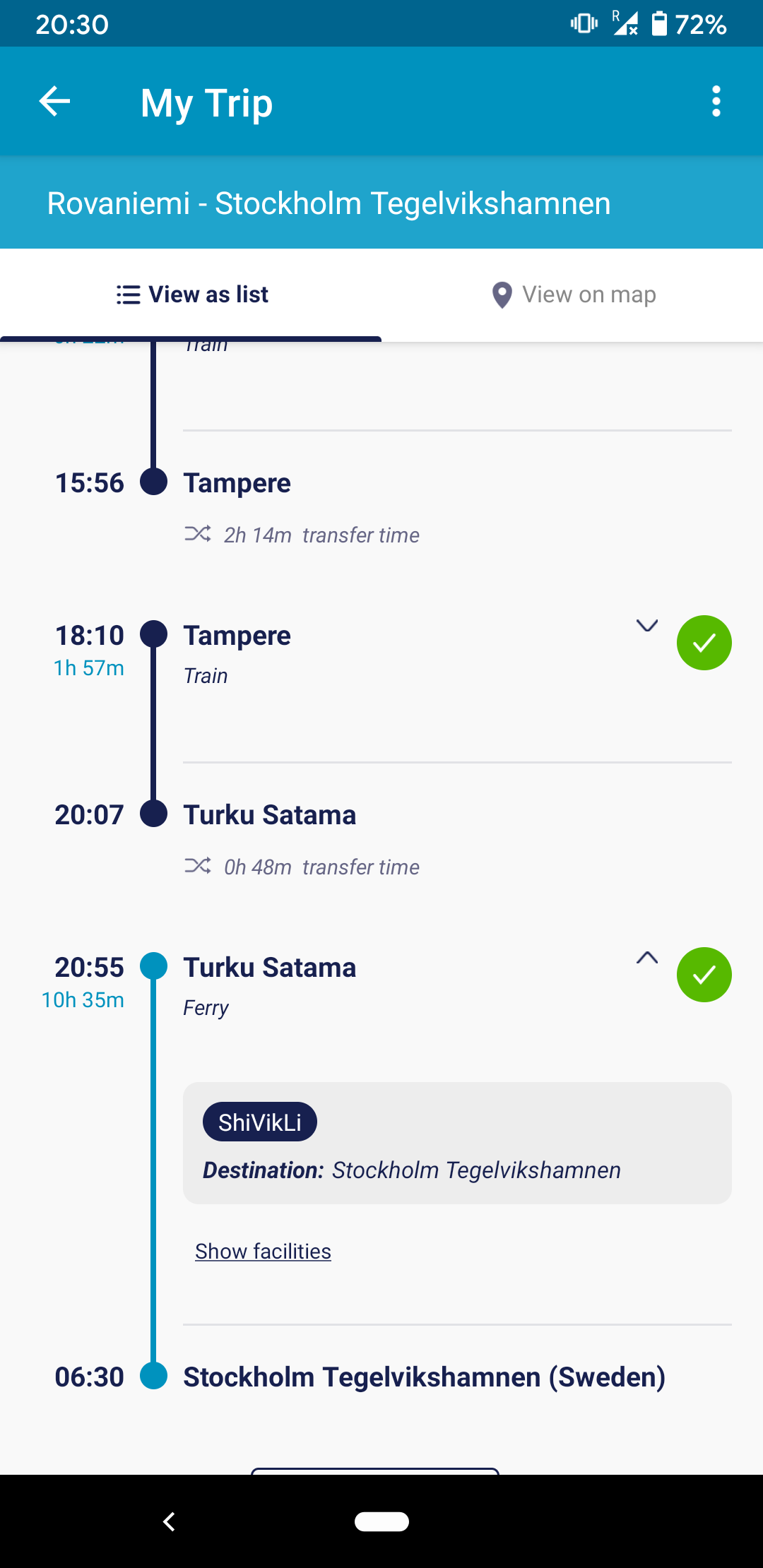The width and height of the screenshot is (763, 1568).
Task: Expand the Tampere 18:10 train leg details
Action: [647, 626]
